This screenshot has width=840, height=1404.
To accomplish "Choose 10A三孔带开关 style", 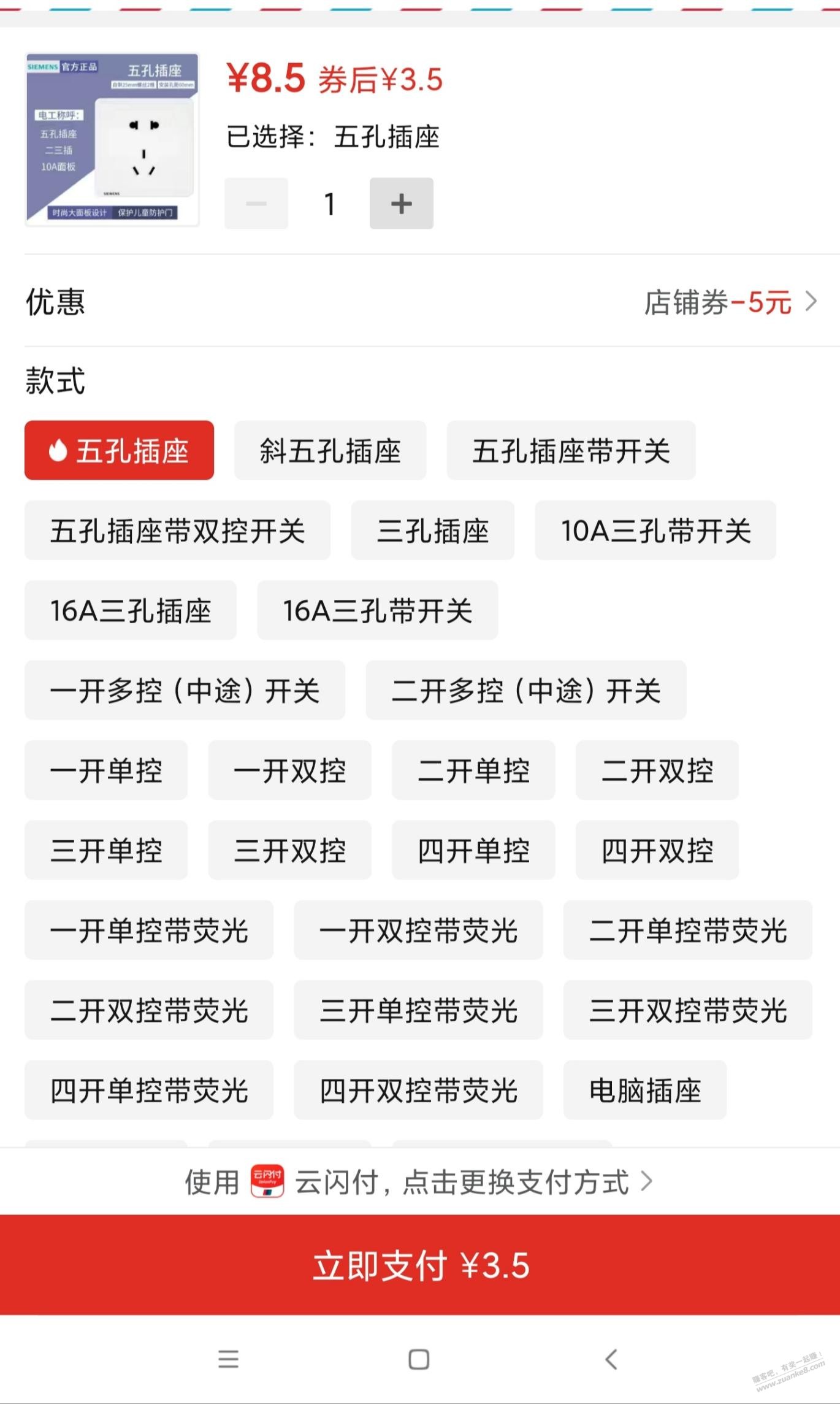I will pyautogui.click(x=655, y=531).
